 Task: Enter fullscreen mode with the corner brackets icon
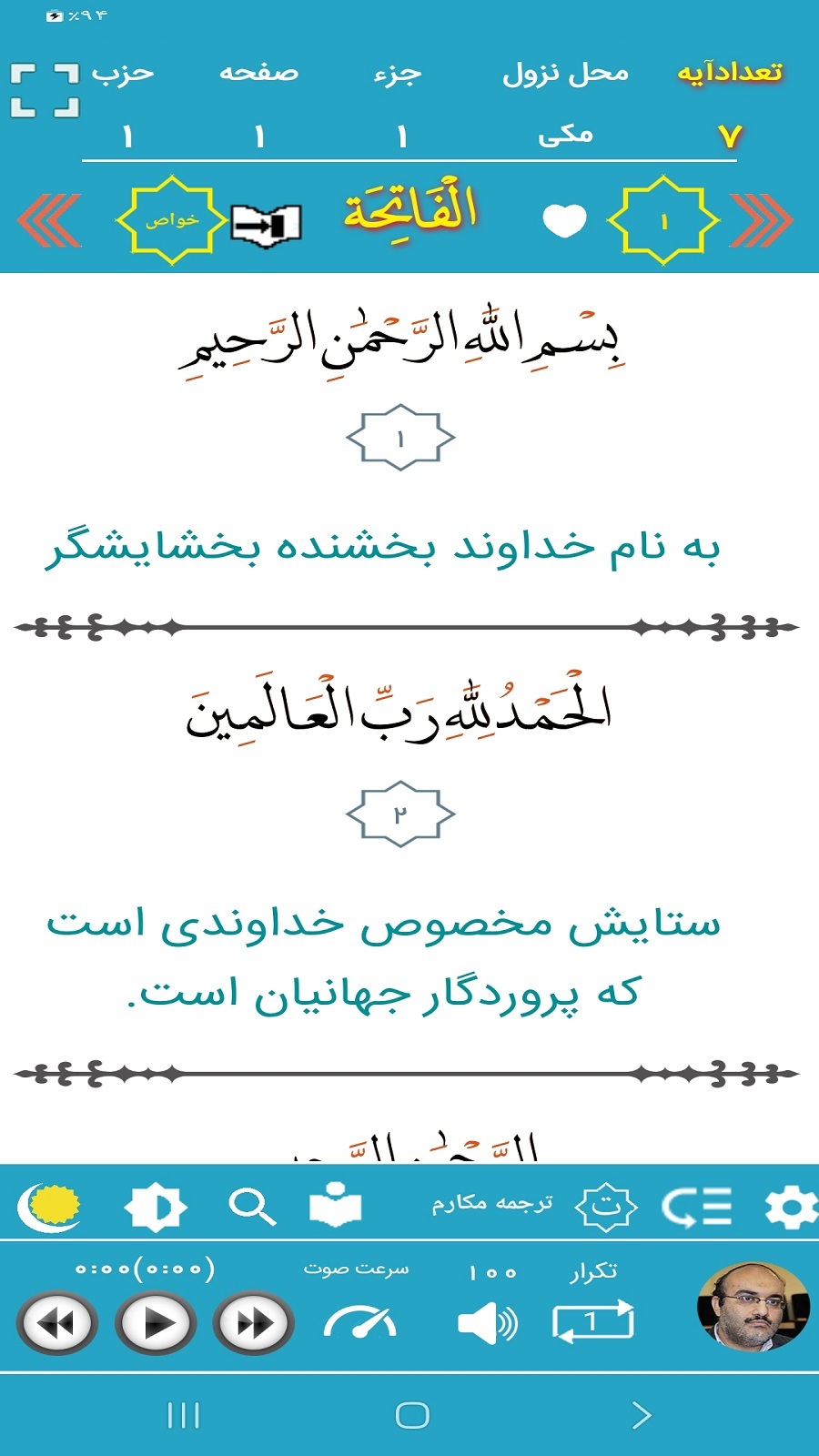[45, 90]
